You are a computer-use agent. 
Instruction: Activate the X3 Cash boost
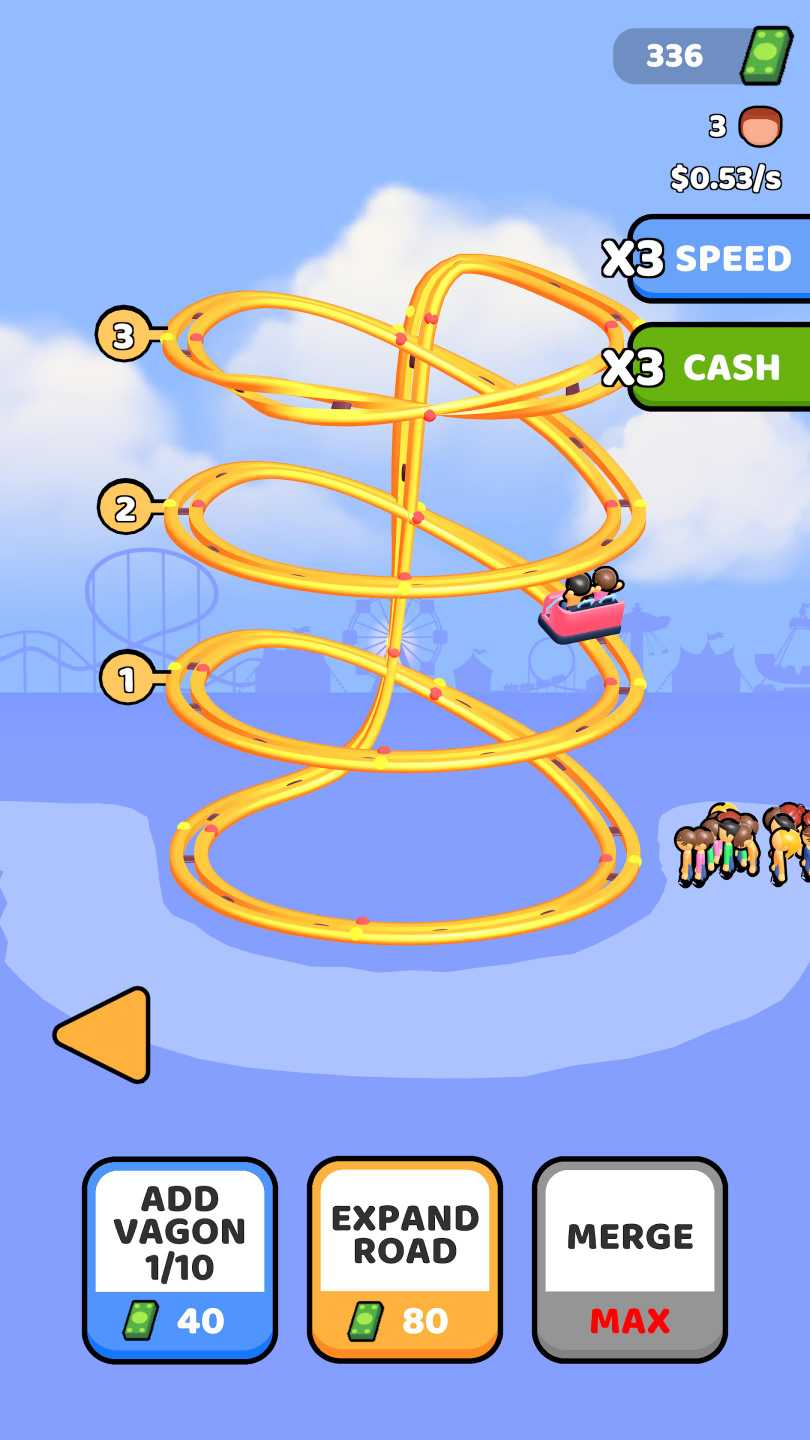pos(720,367)
